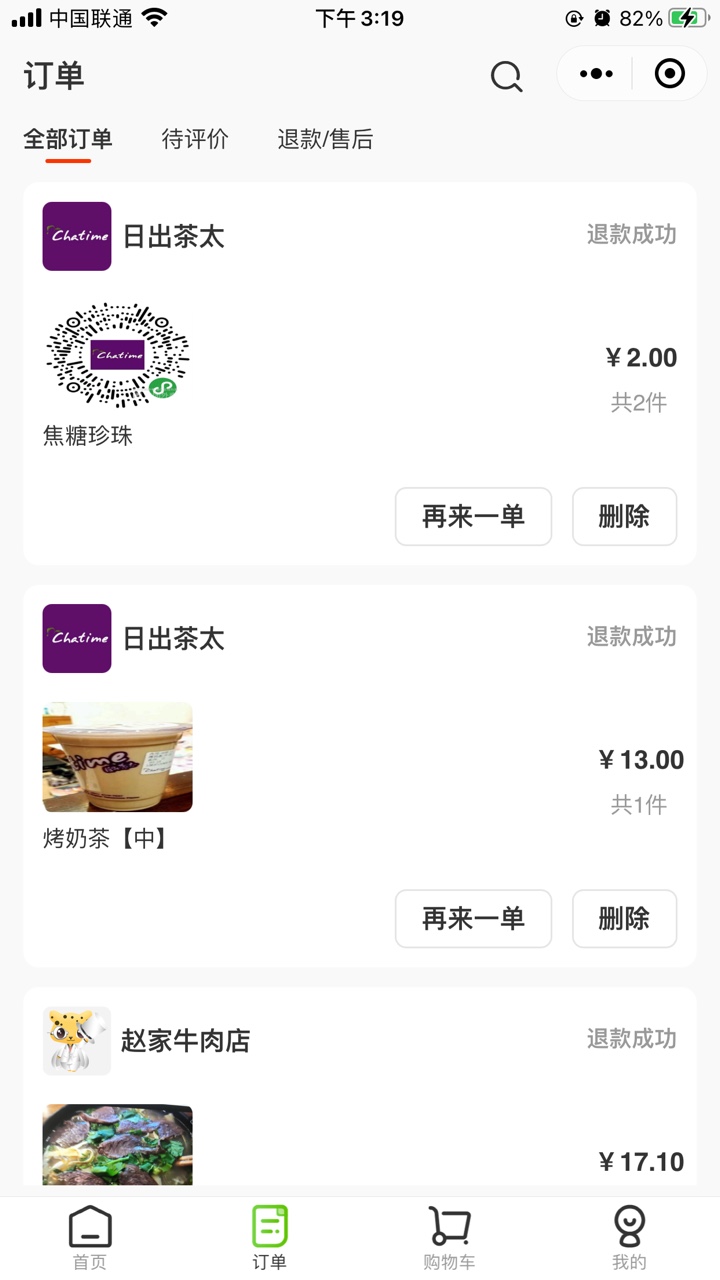Switch to the 退款/售后 tab

click(325, 139)
